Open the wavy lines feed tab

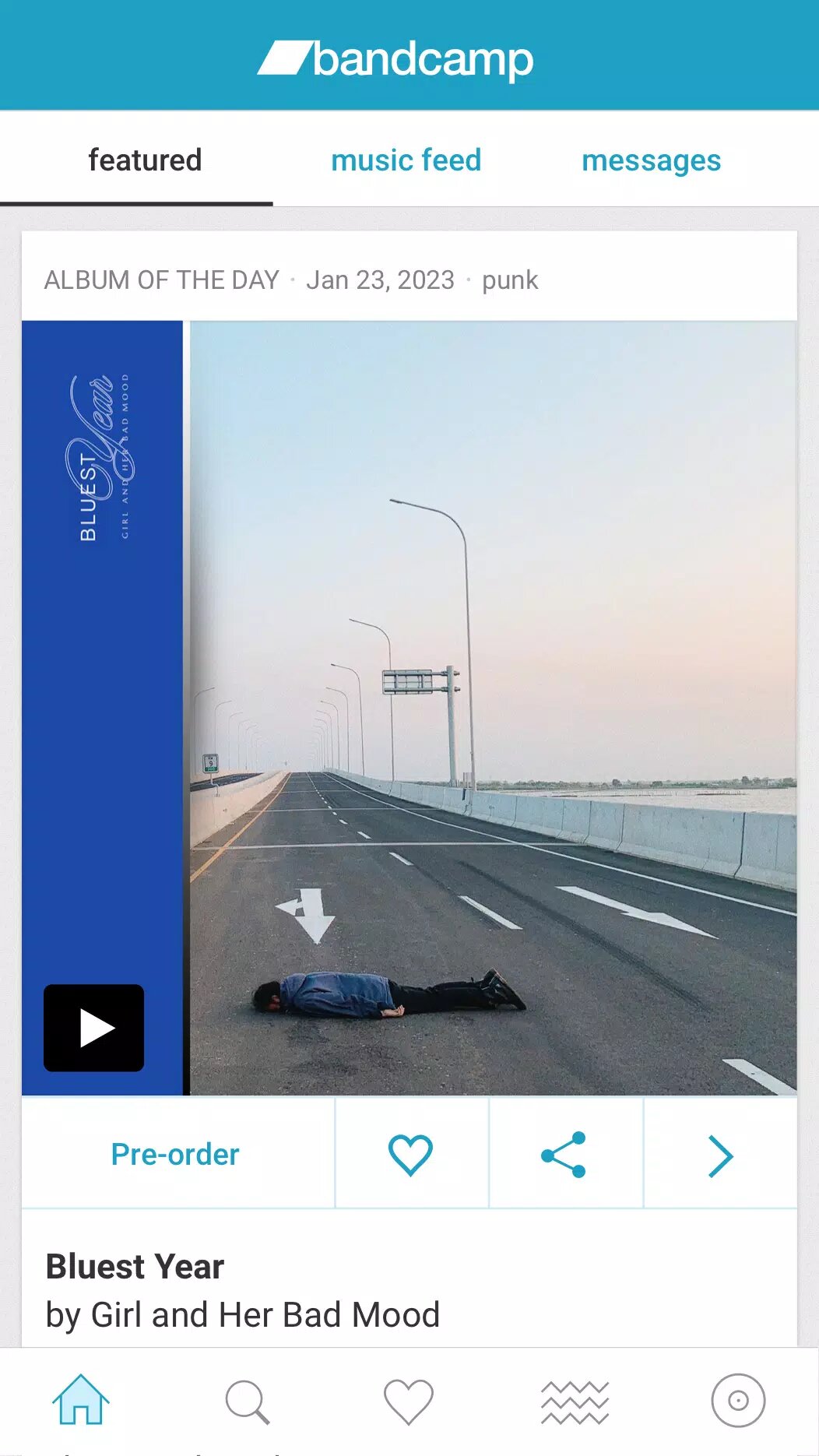tap(575, 1401)
